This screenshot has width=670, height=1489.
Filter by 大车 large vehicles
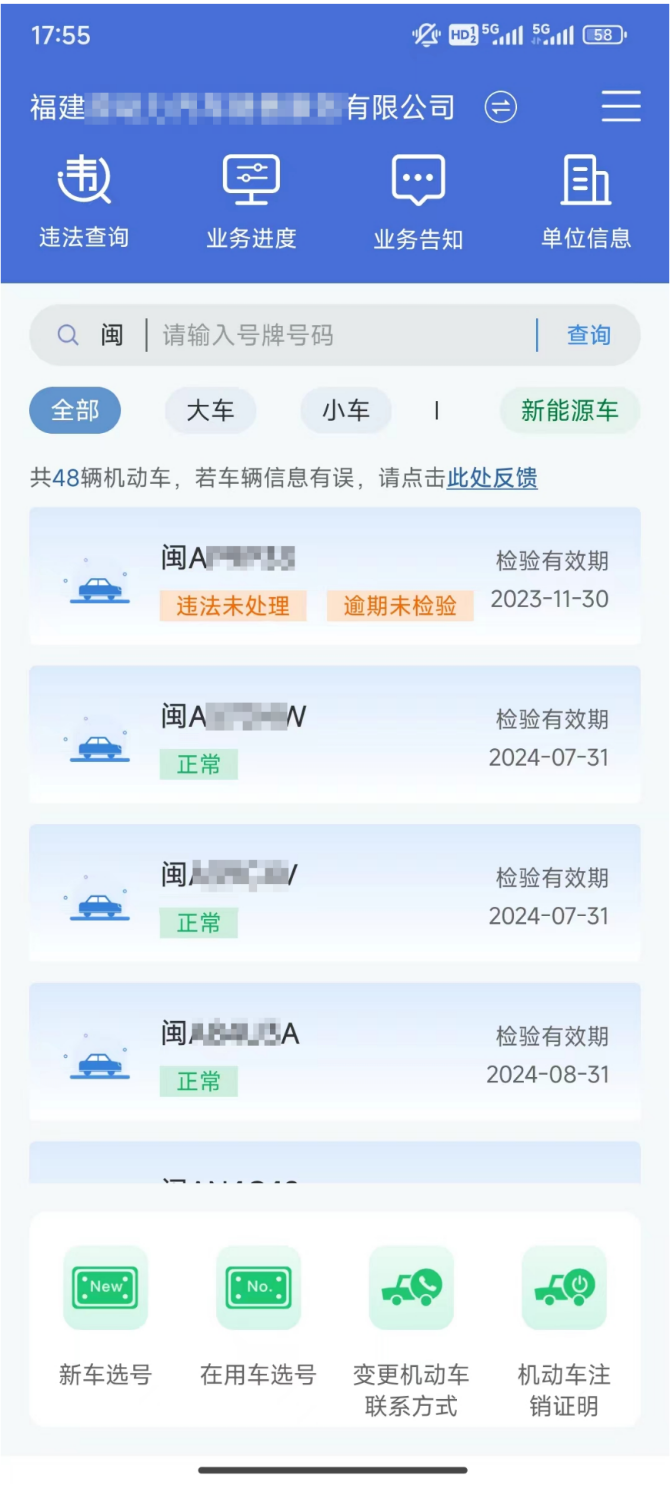(x=210, y=410)
